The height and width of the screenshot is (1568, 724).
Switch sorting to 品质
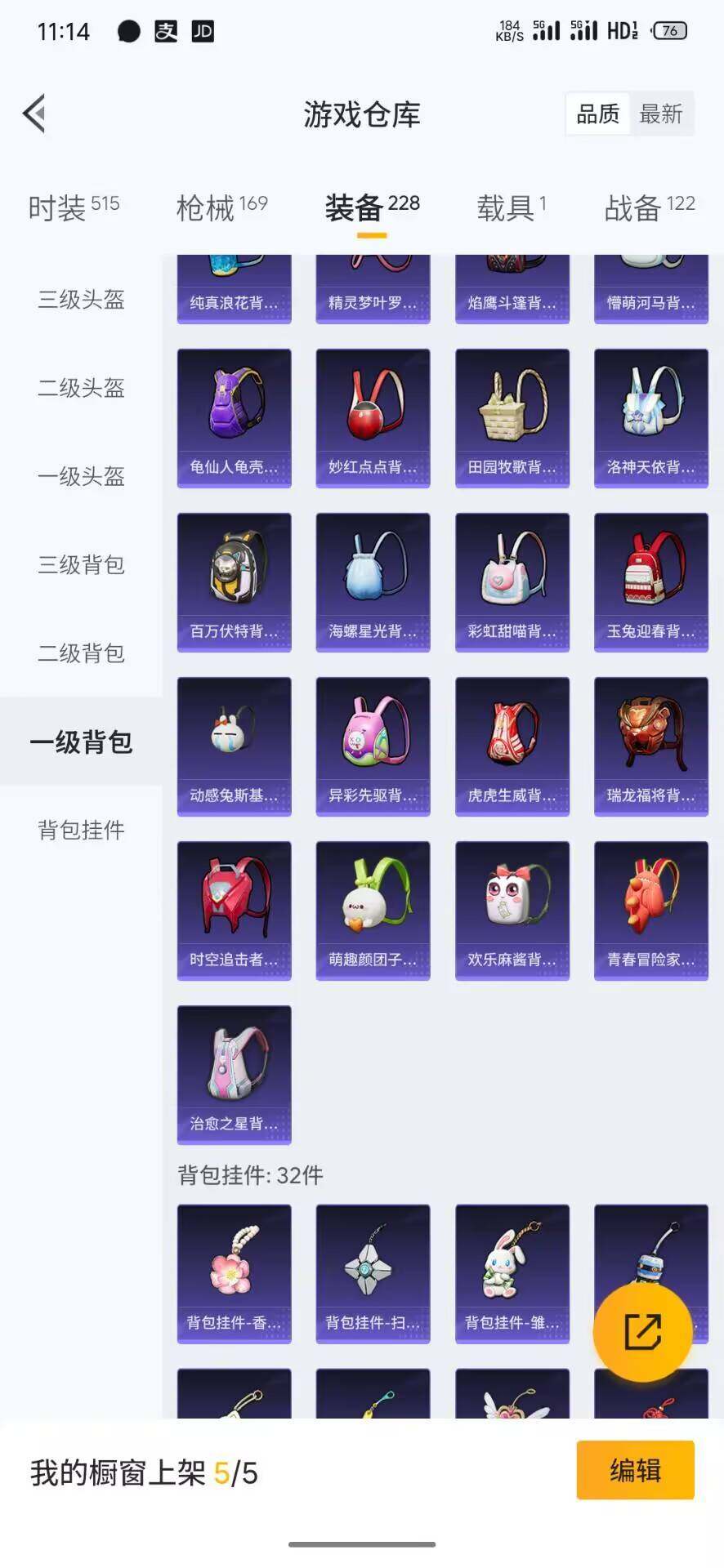click(597, 114)
